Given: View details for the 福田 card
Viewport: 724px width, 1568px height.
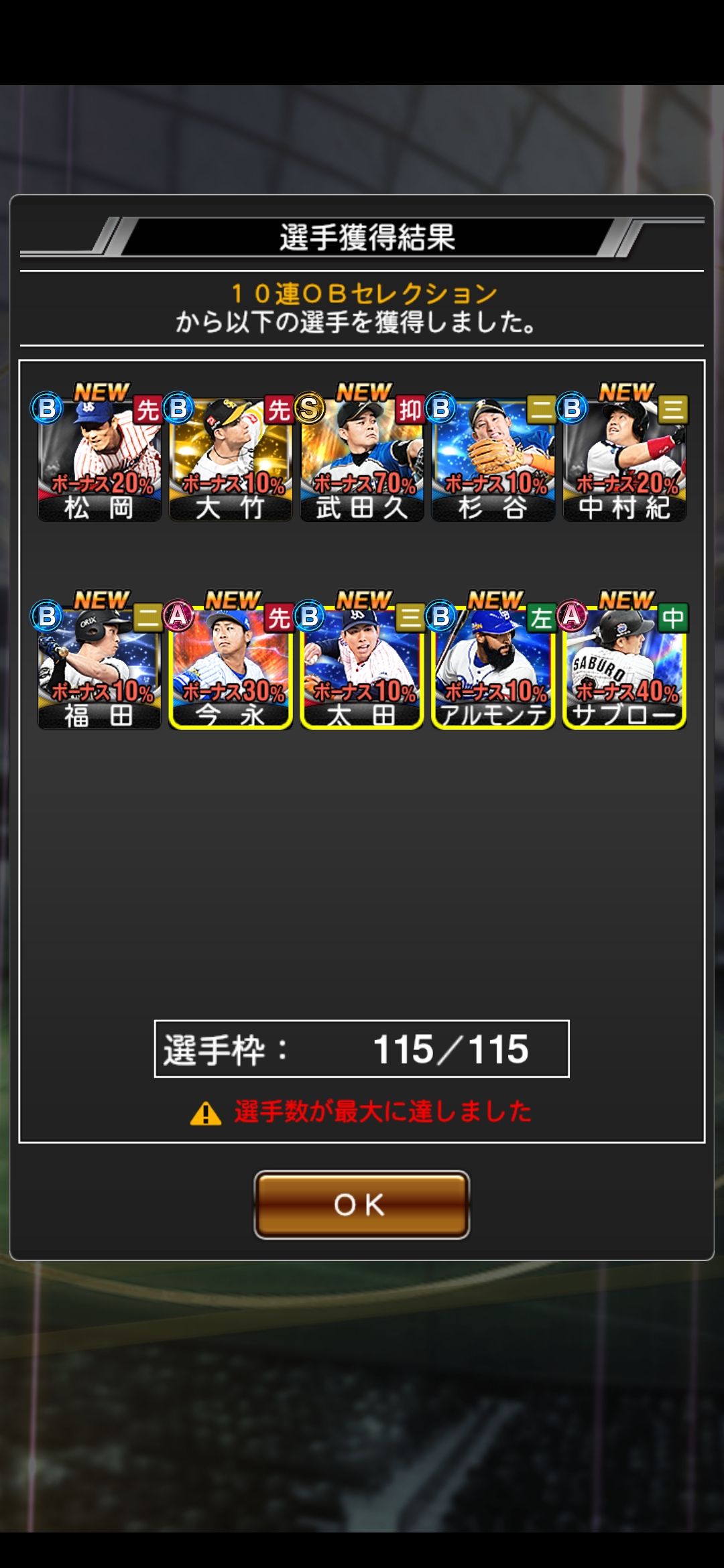Looking at the screenshot, I should tap(99, 667).
